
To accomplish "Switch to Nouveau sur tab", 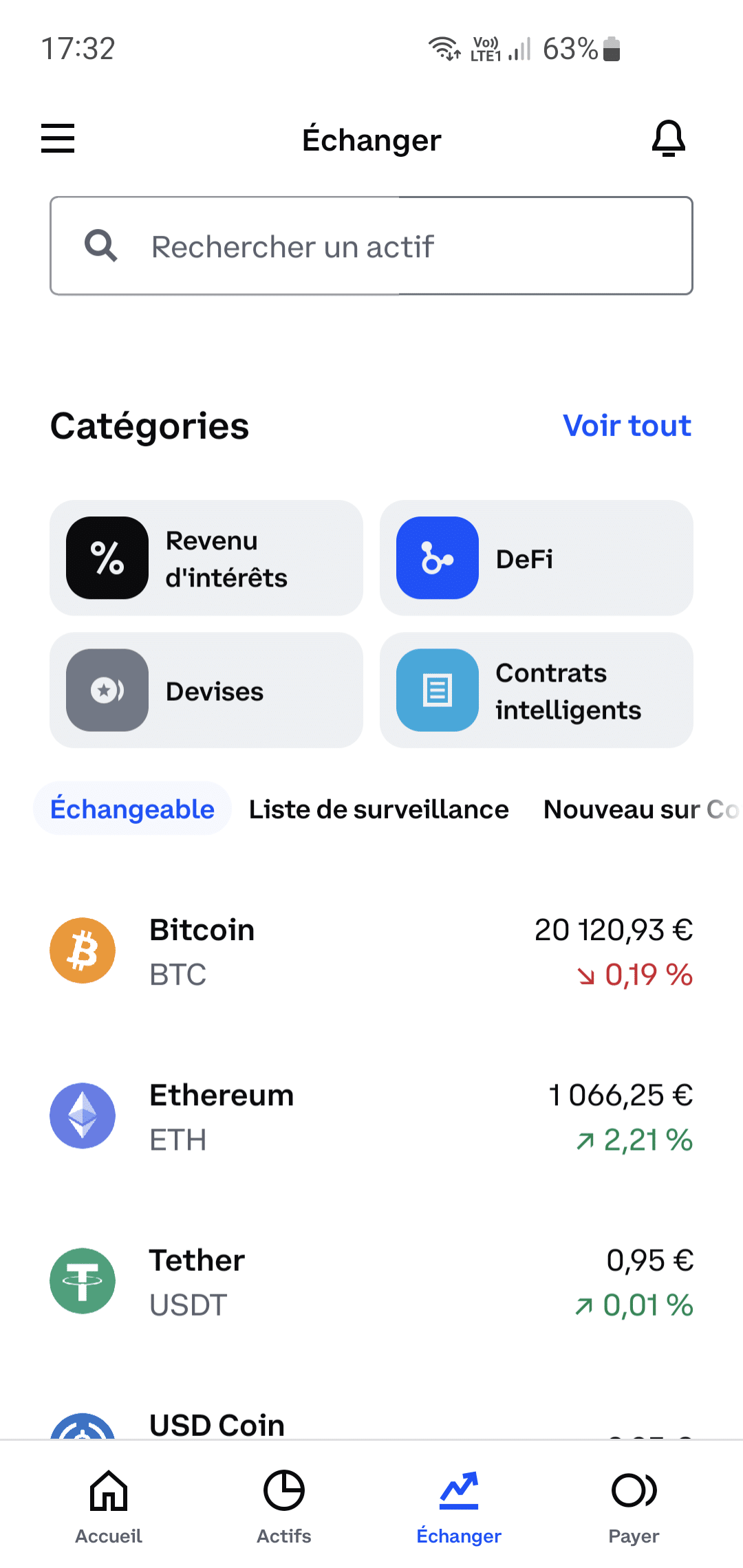I will 640,809.
